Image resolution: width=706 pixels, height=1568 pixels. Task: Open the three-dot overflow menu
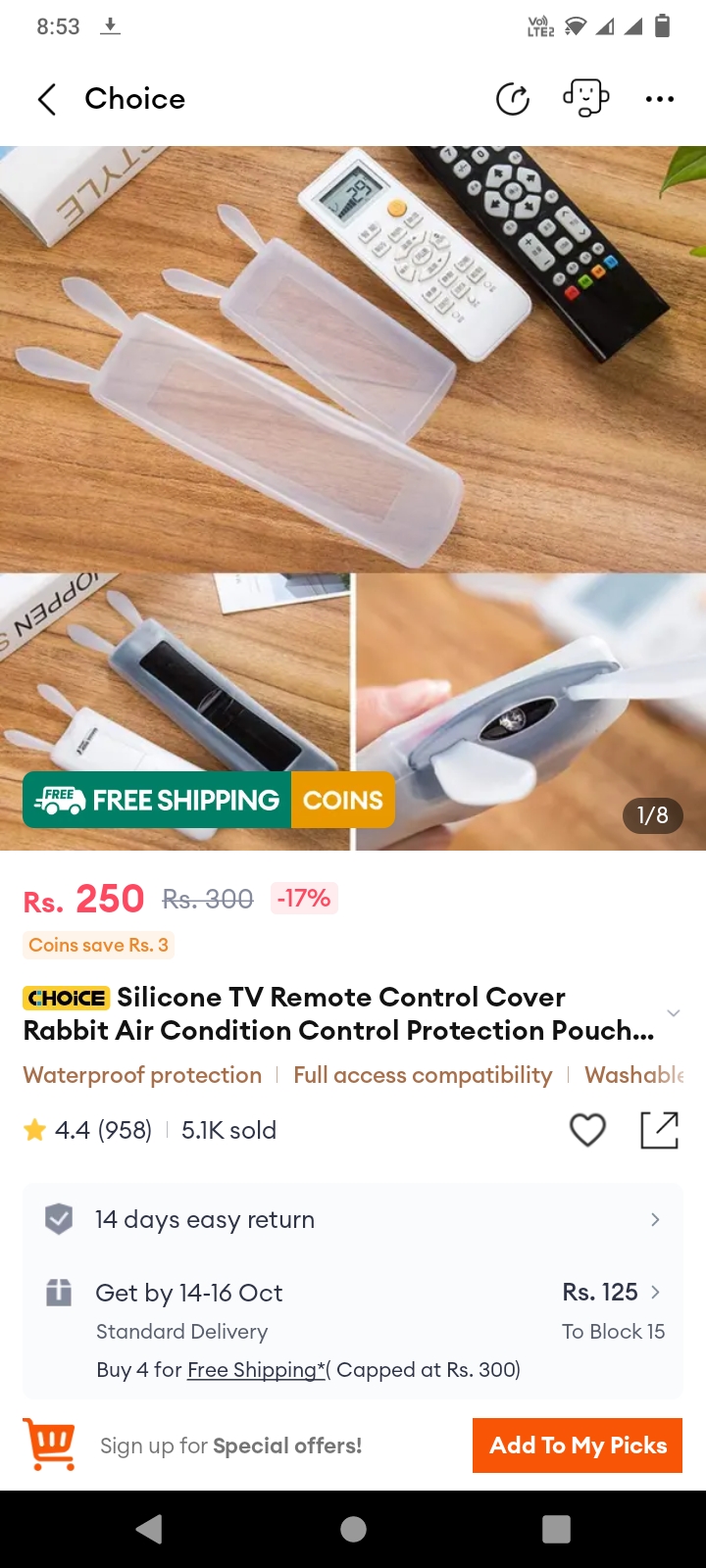(x=660, y=99)
